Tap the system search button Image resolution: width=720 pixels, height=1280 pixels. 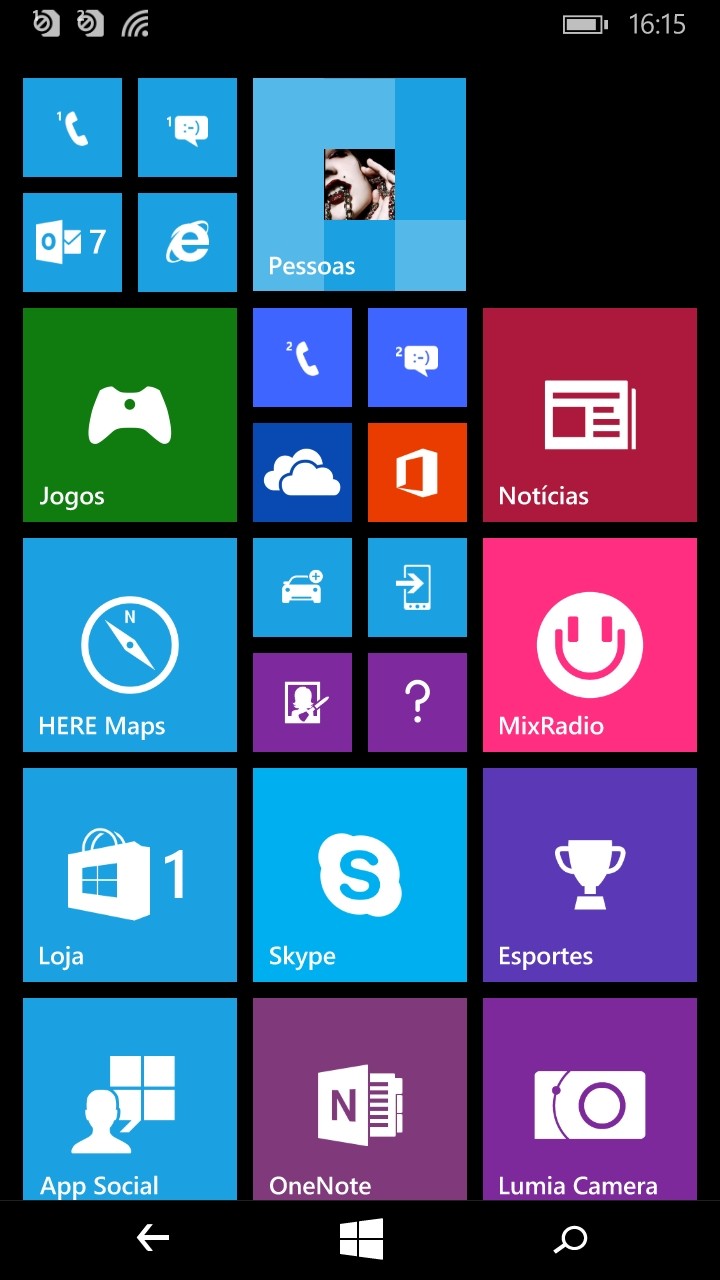coord(570,1240)
